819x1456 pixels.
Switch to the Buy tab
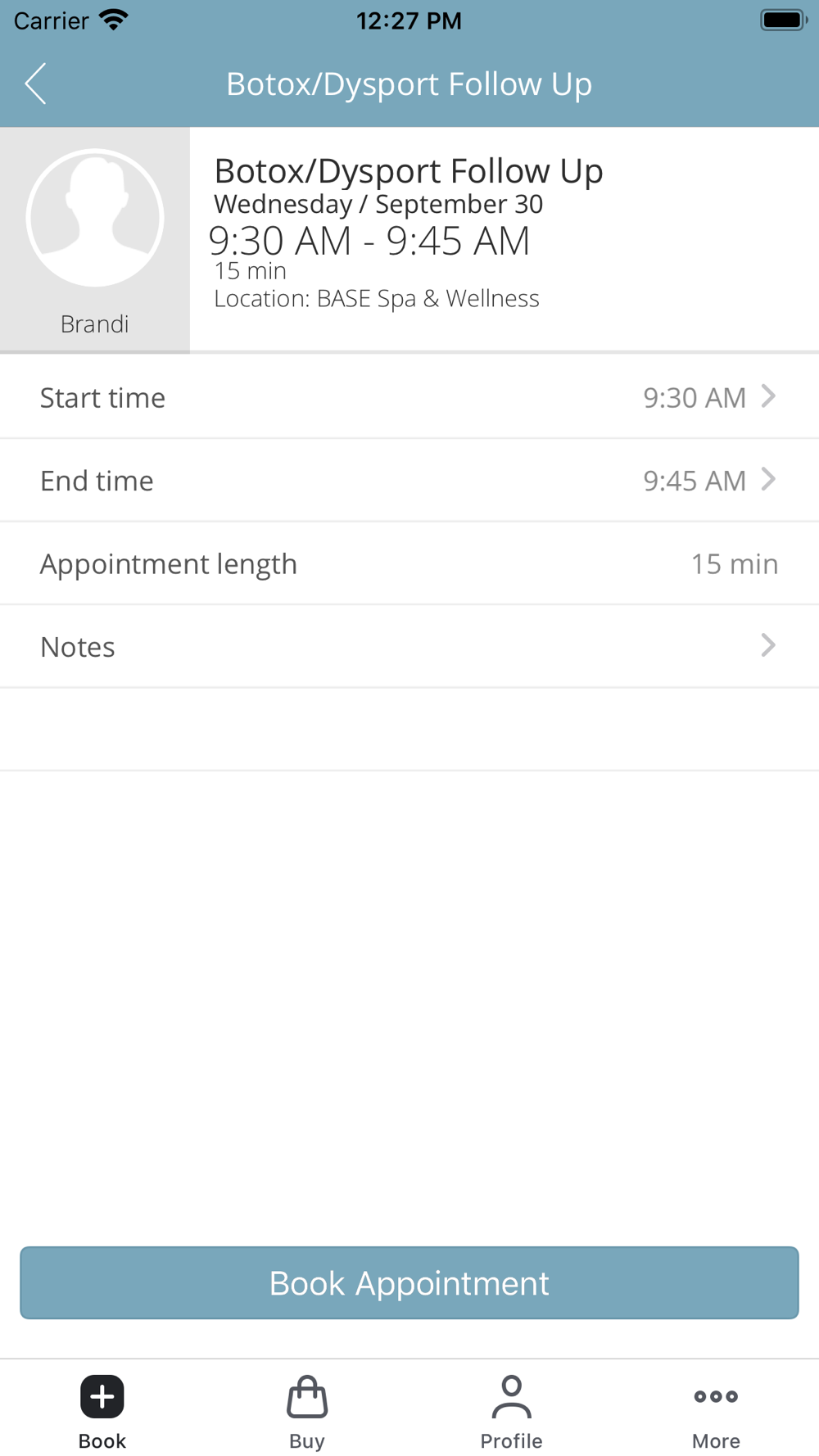307,1412
